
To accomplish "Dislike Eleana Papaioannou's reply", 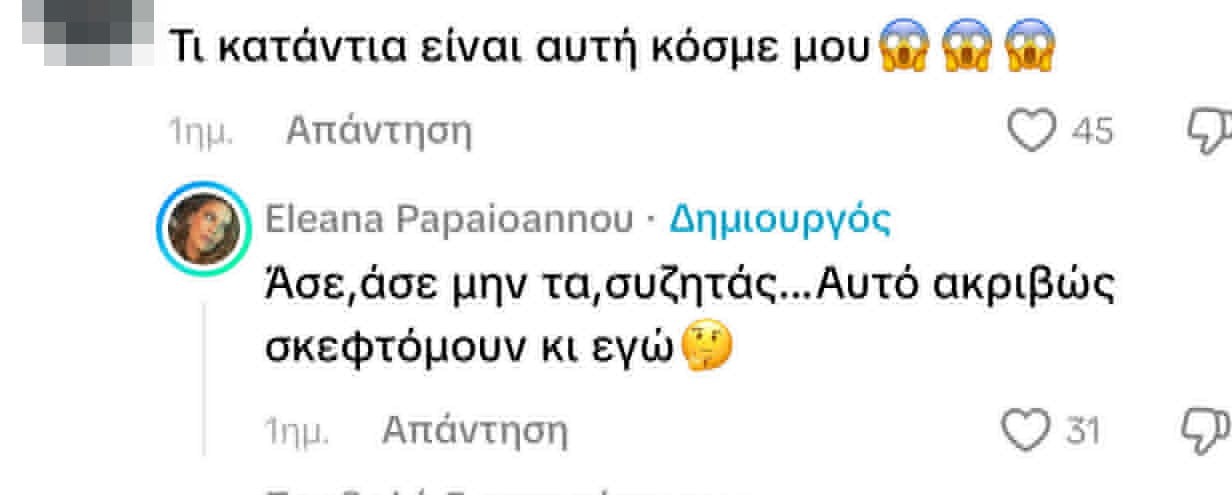I will [1208, 430].
